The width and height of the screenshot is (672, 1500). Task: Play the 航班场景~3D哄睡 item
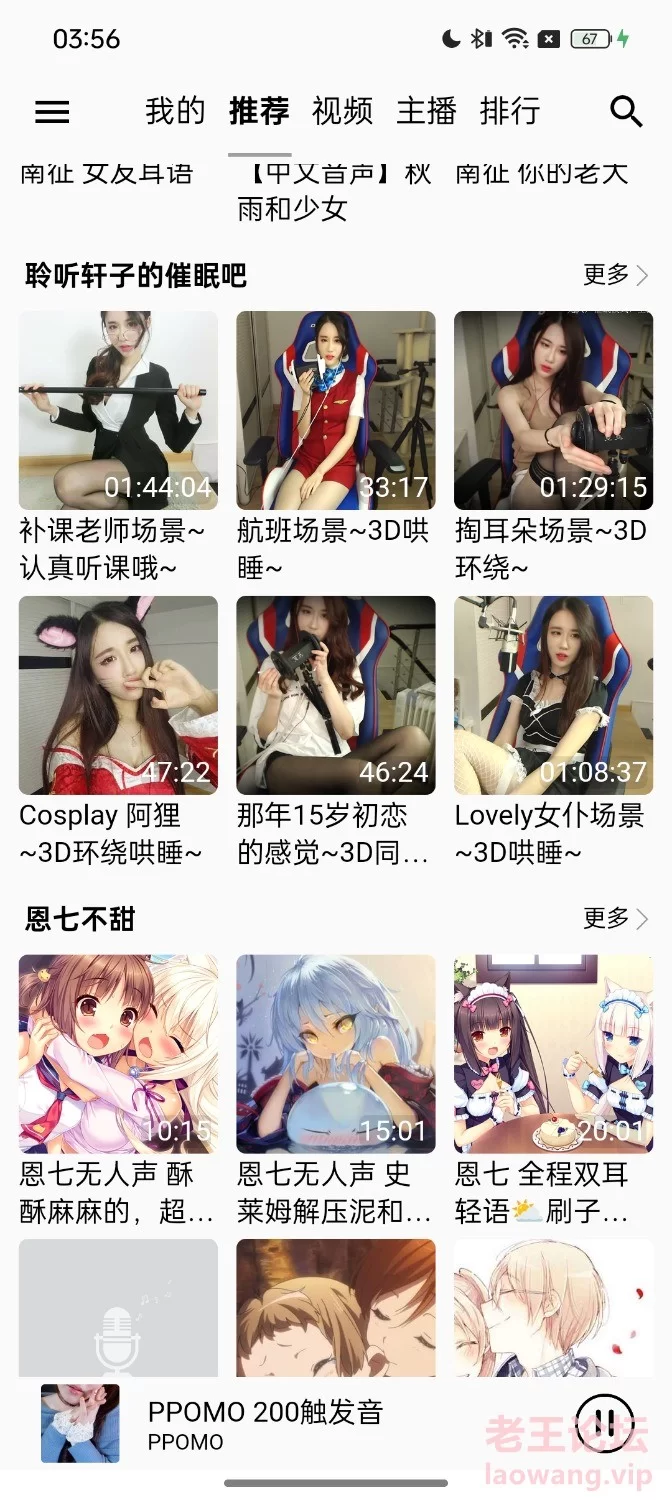(x=336, y=410)
